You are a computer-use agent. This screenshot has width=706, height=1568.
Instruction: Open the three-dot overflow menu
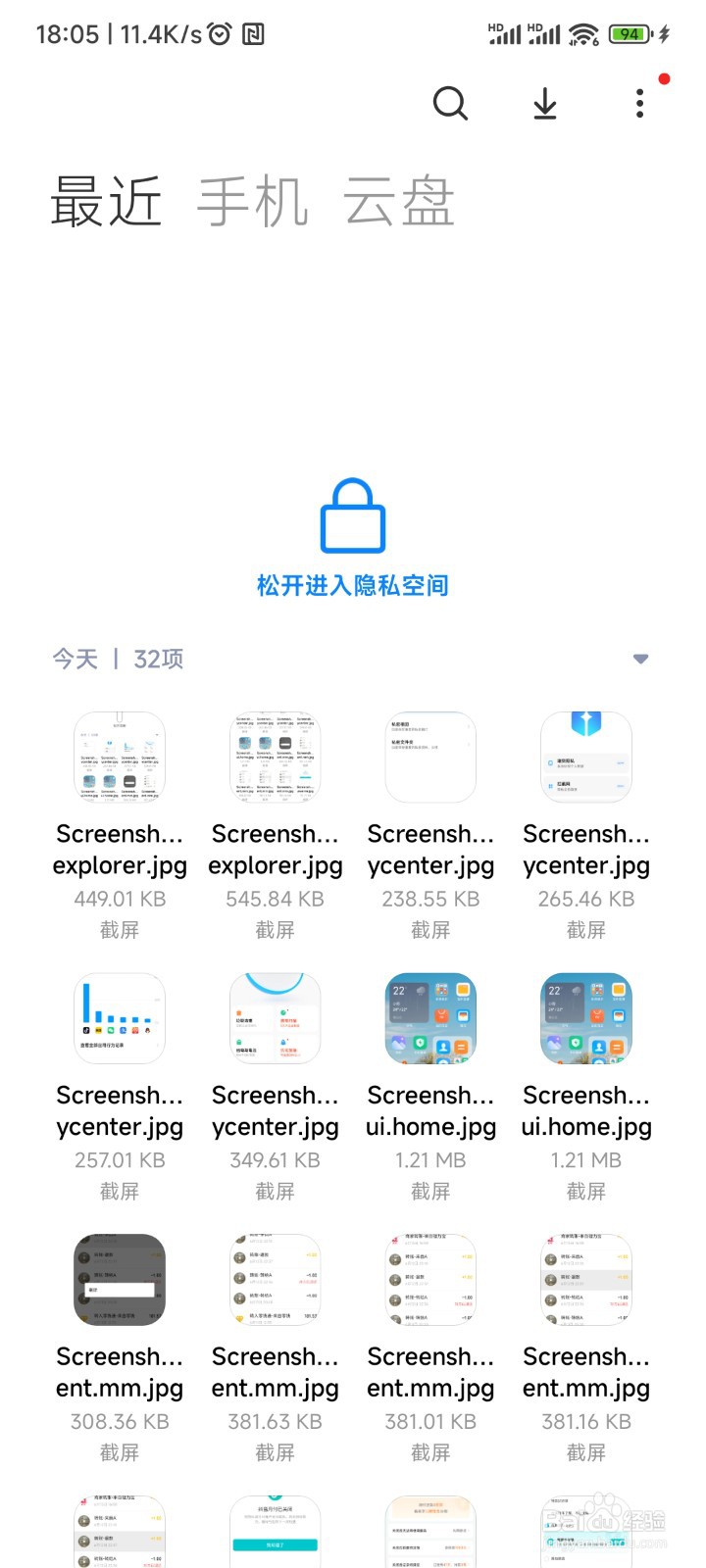coord(638,102)
